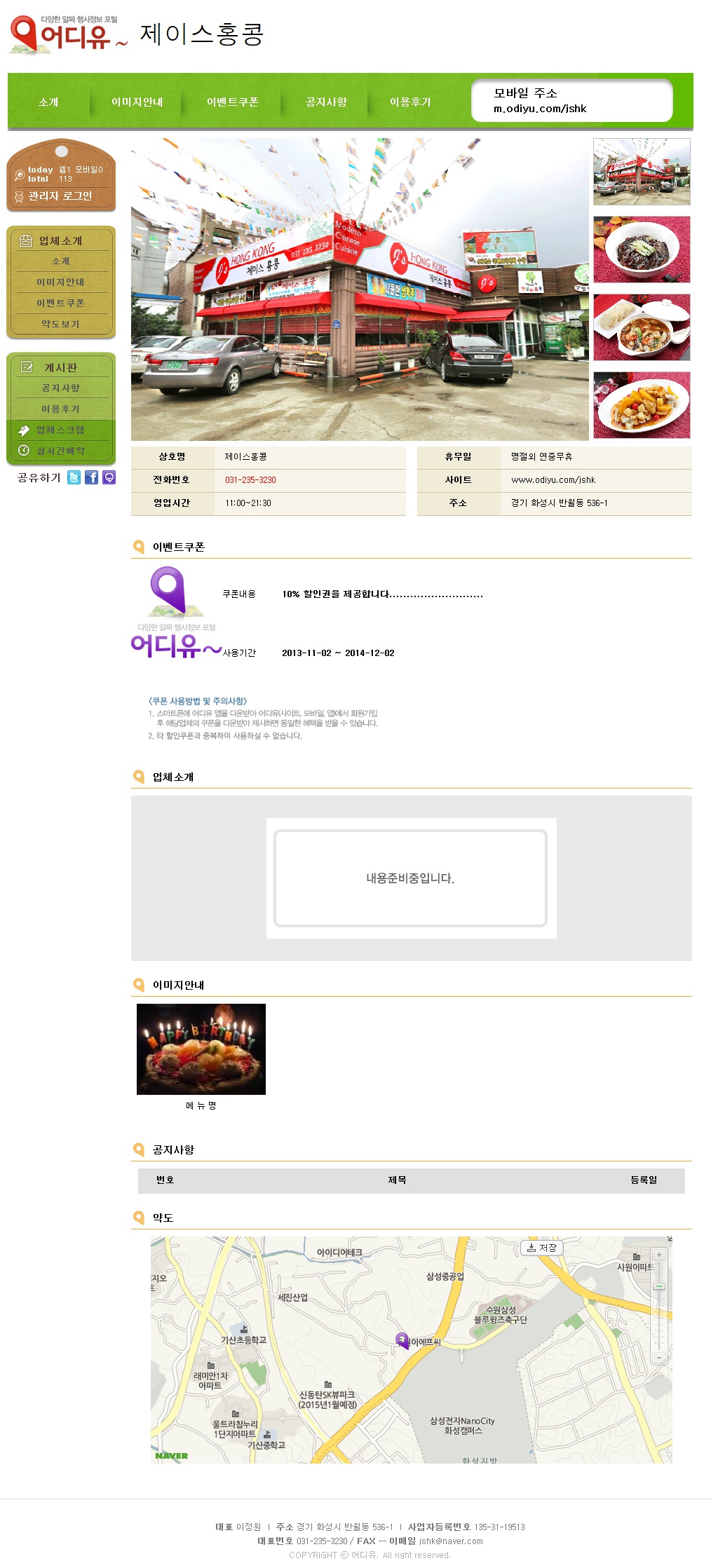Open 이미지안내 in sidebar 업체소개 menu

[61, 282]
